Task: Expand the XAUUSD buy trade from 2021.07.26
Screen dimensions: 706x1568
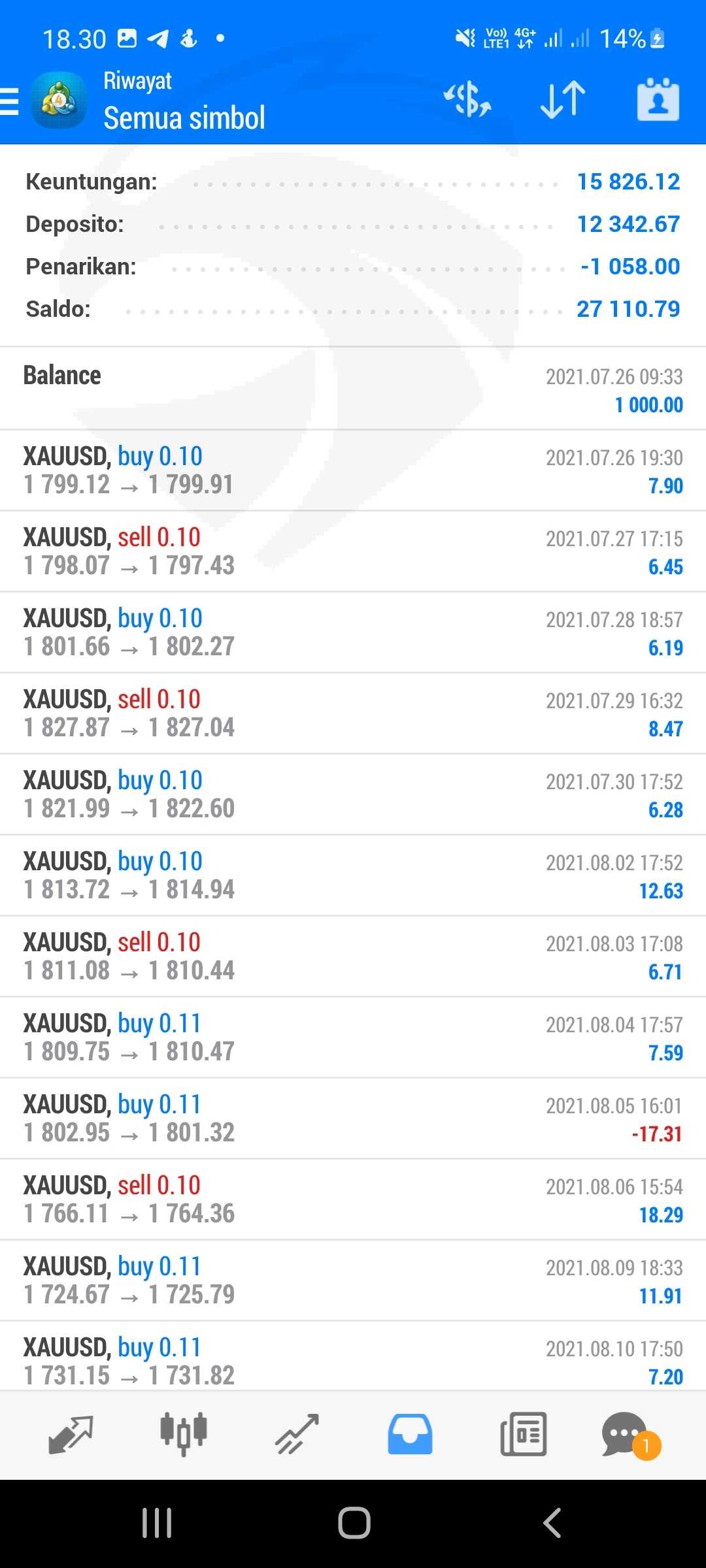Action: pos(353,470)
